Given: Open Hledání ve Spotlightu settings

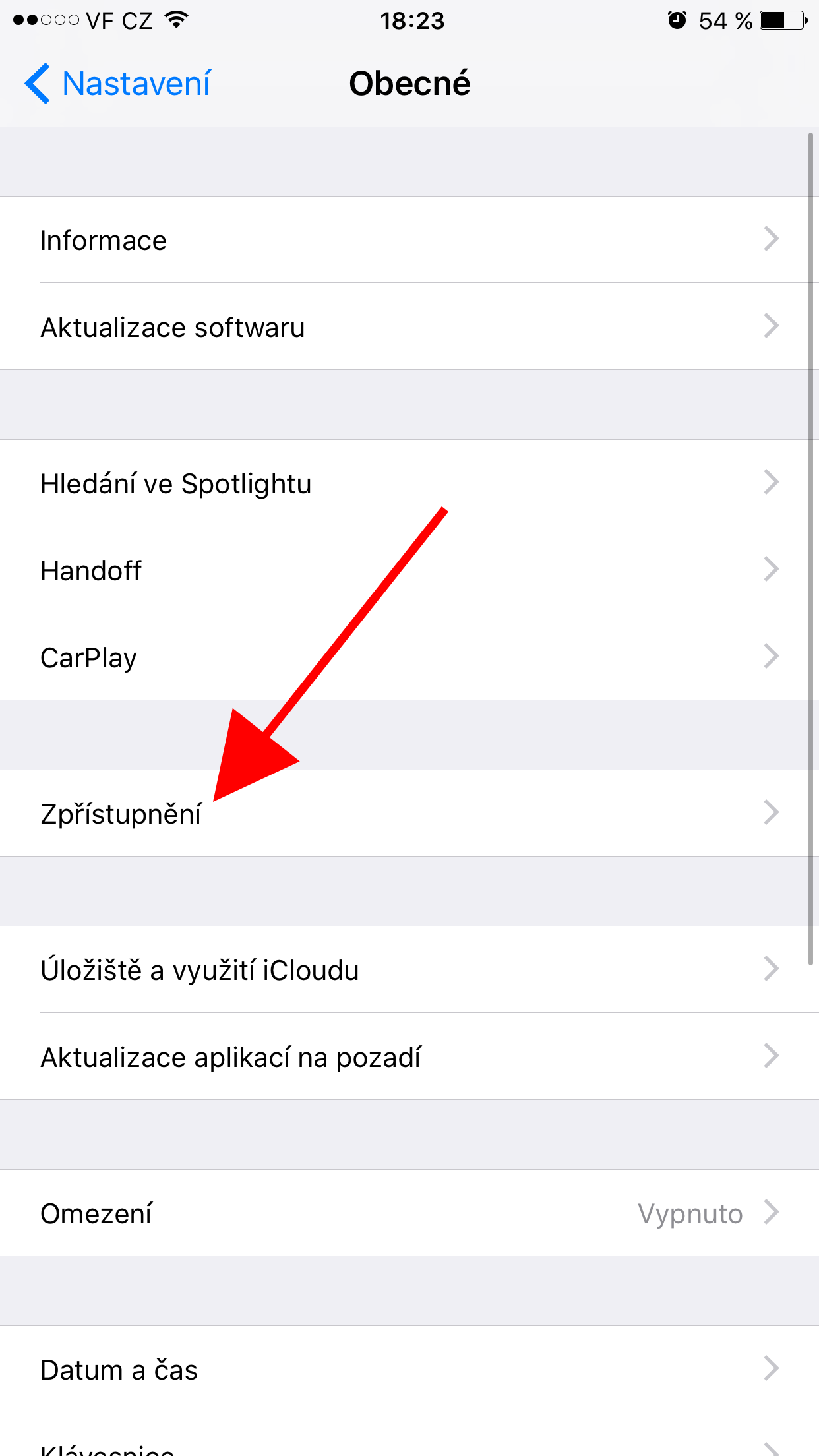Looking at the screenshot, I should tap(409, 483).
